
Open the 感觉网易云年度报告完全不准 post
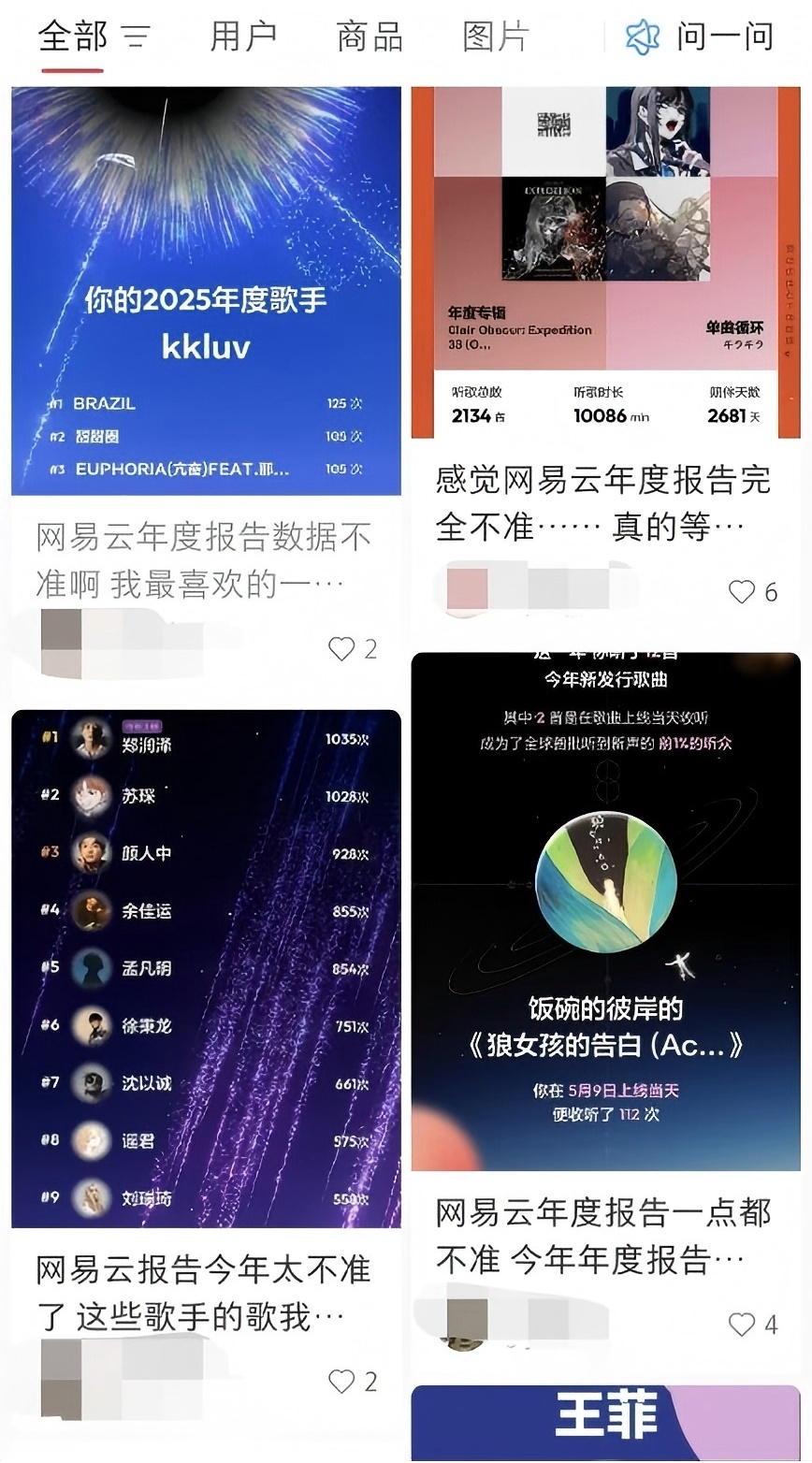605,263
